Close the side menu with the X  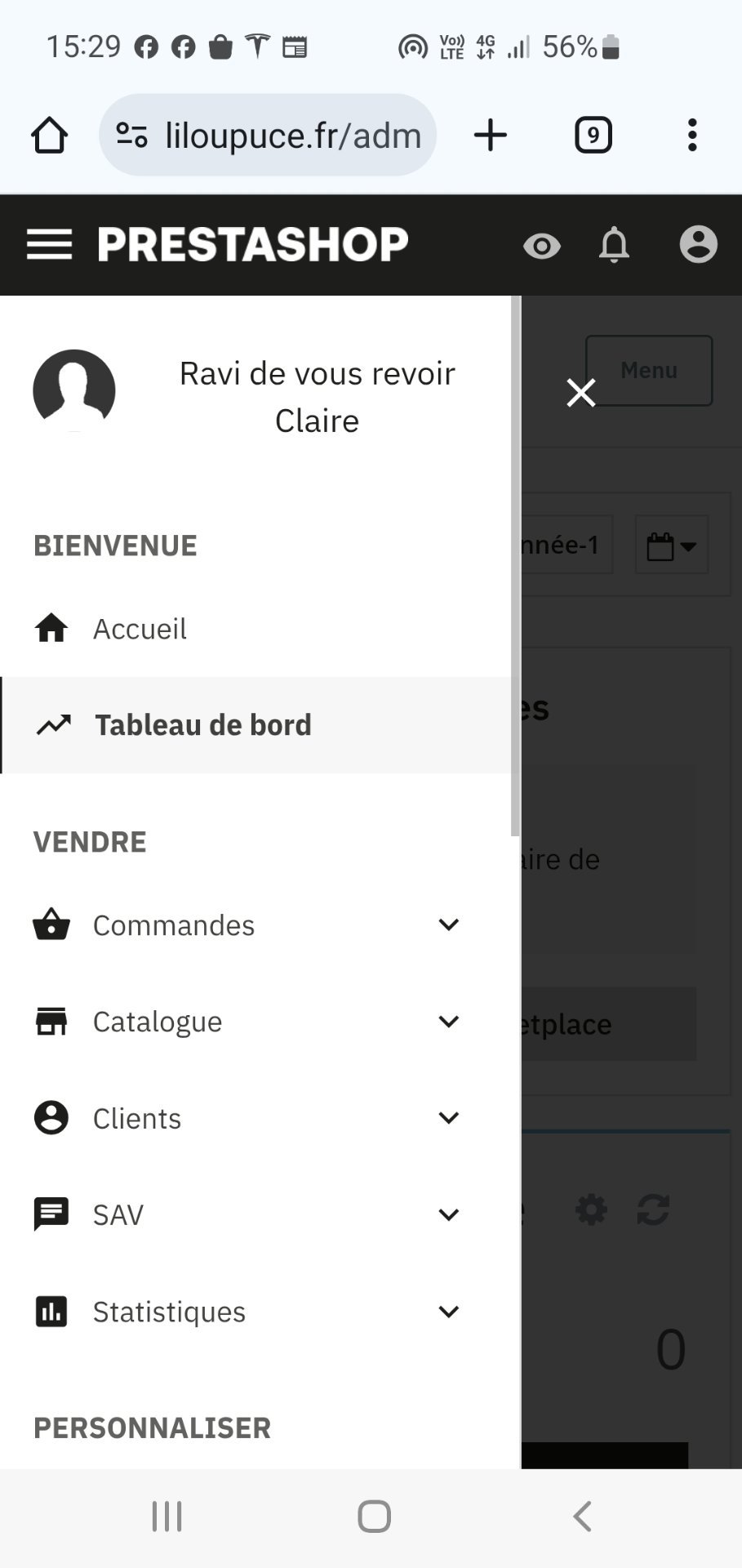tap(581, 393)
